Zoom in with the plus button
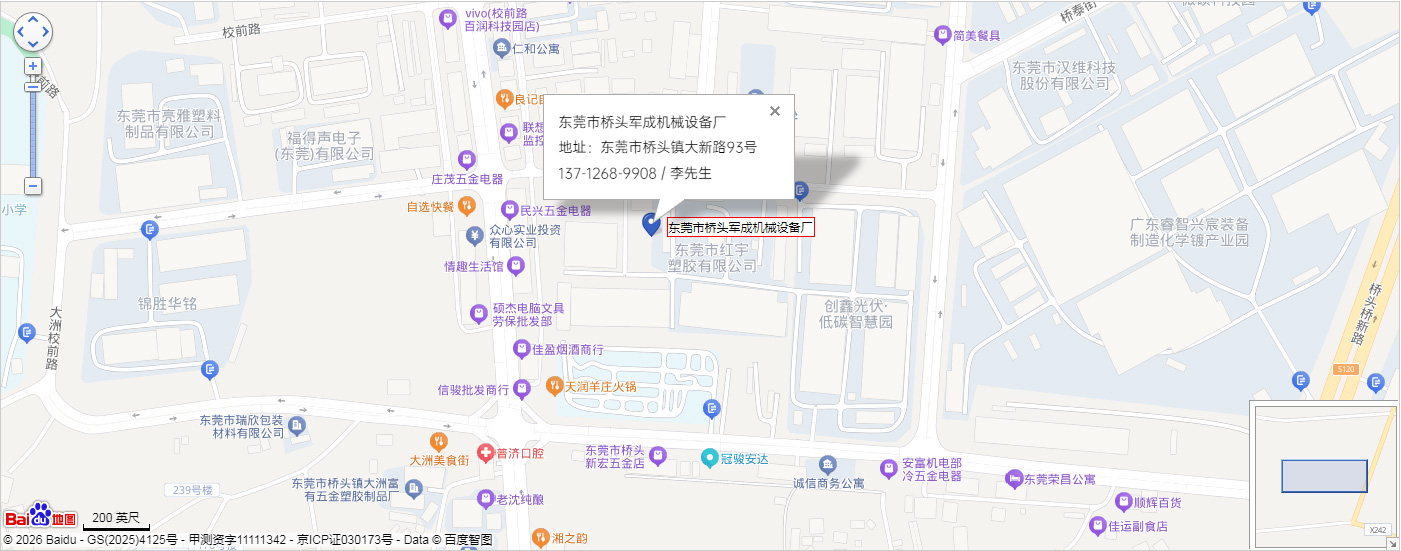 (33, 66)
